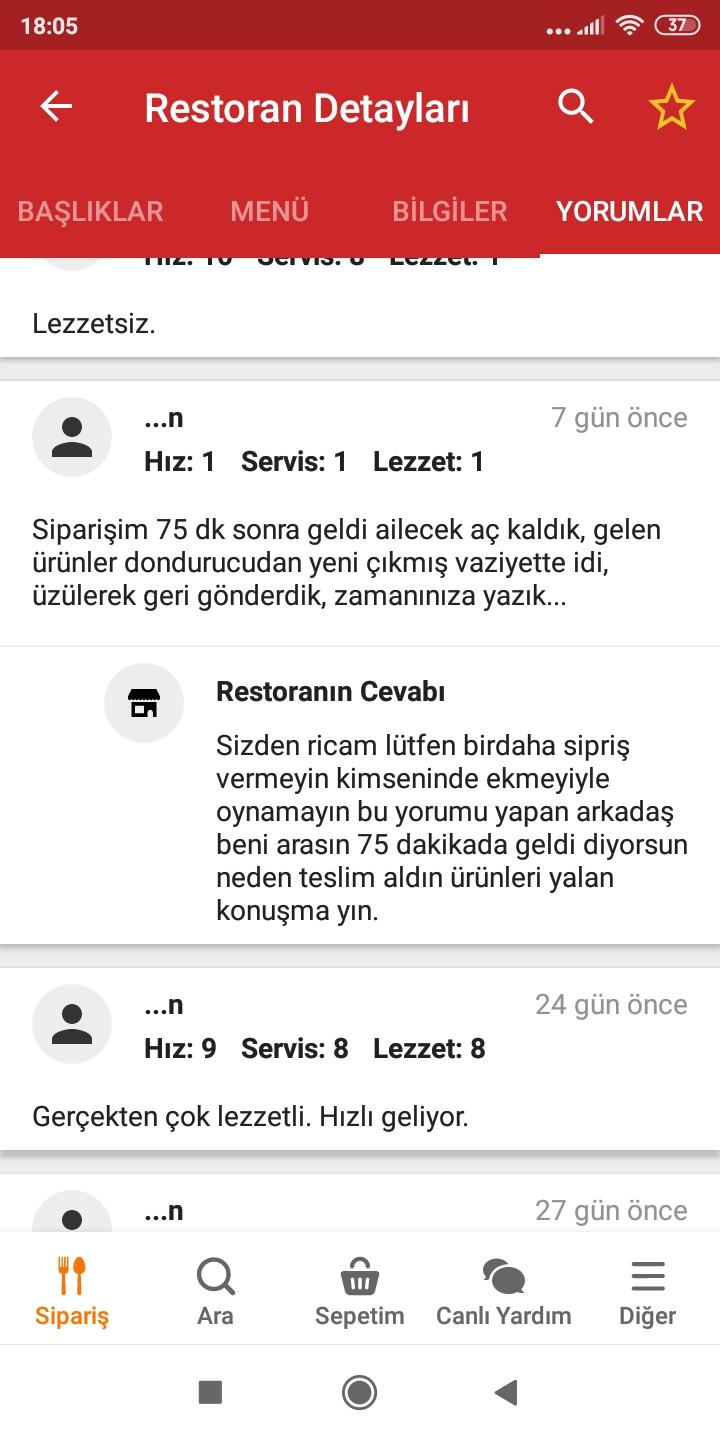Go back using the top-left arrow
The width and height of the screenshot is (720, 1440).
coord(56,107)
